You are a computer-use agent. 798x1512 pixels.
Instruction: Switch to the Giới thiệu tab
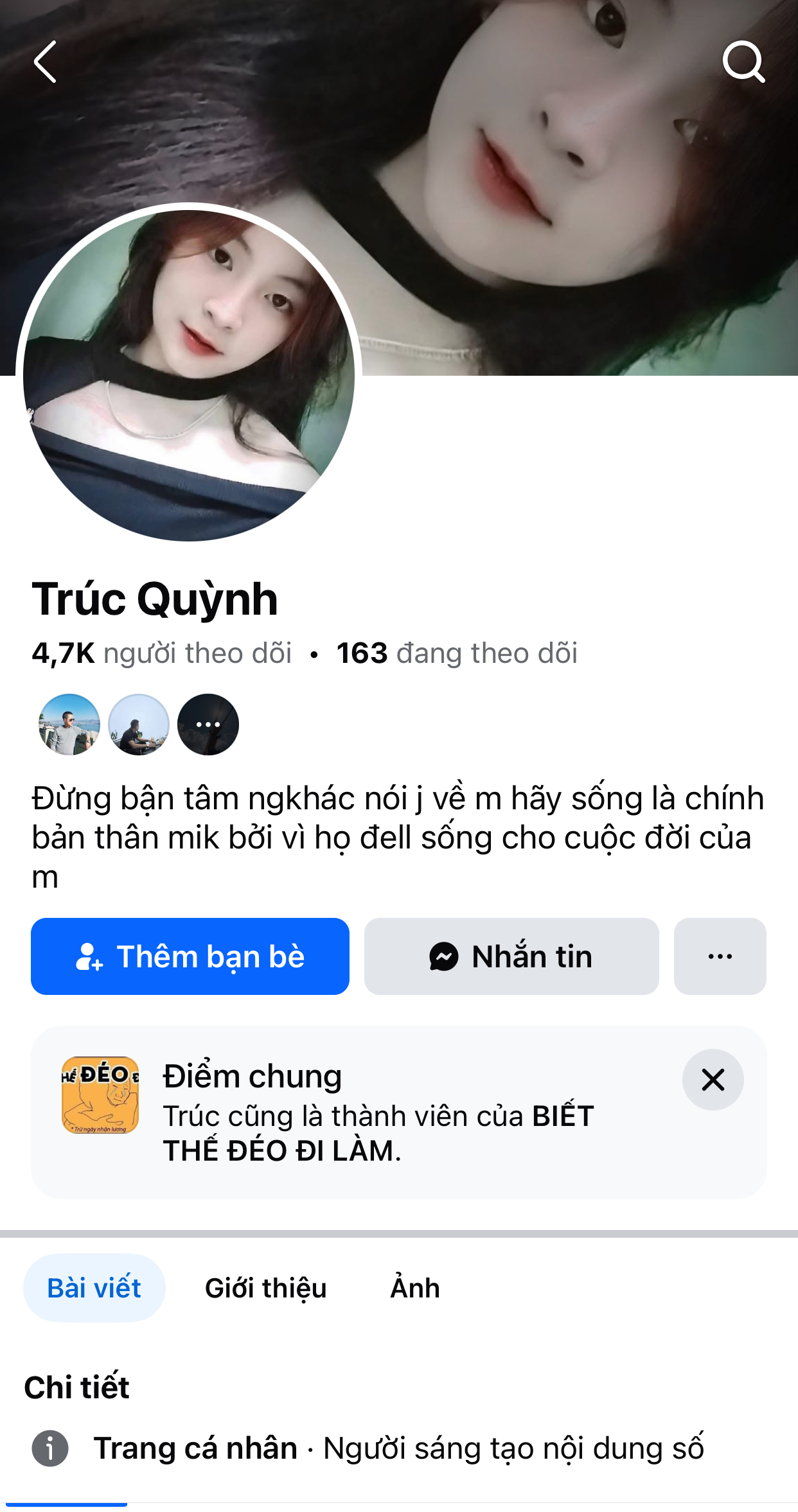(x=265, y=1288)
